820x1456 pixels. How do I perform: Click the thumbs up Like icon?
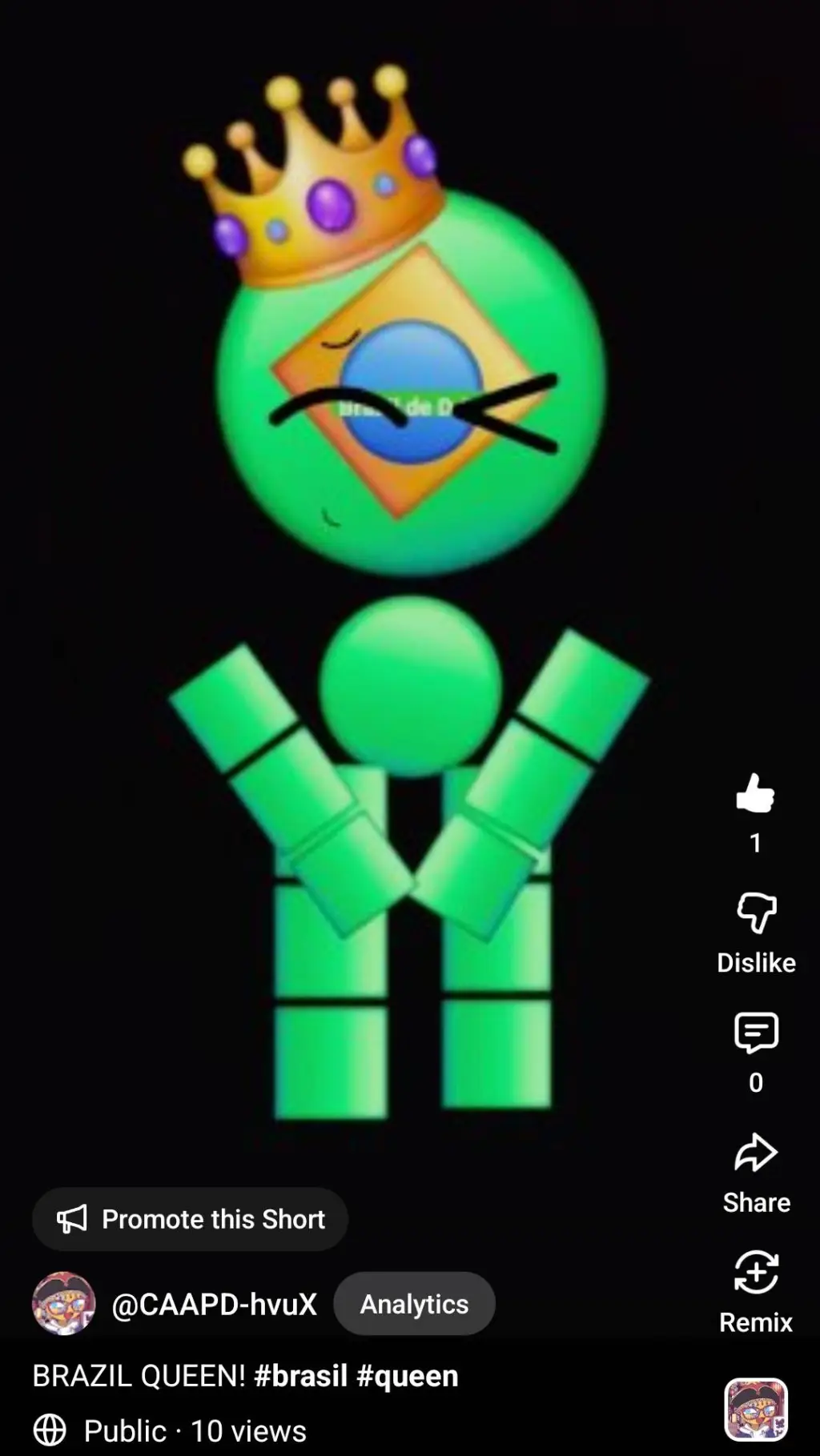tap(755, 796)
